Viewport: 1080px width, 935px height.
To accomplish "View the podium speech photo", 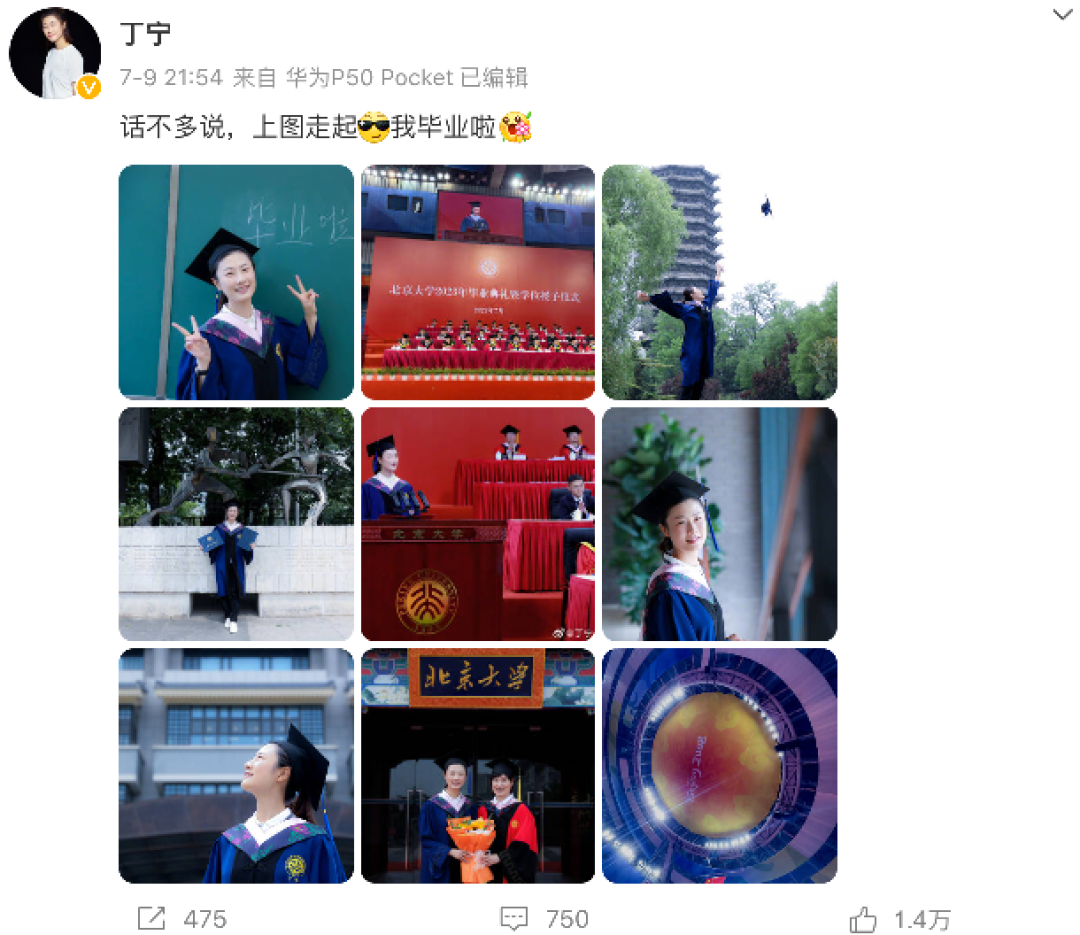I will 478,523.
